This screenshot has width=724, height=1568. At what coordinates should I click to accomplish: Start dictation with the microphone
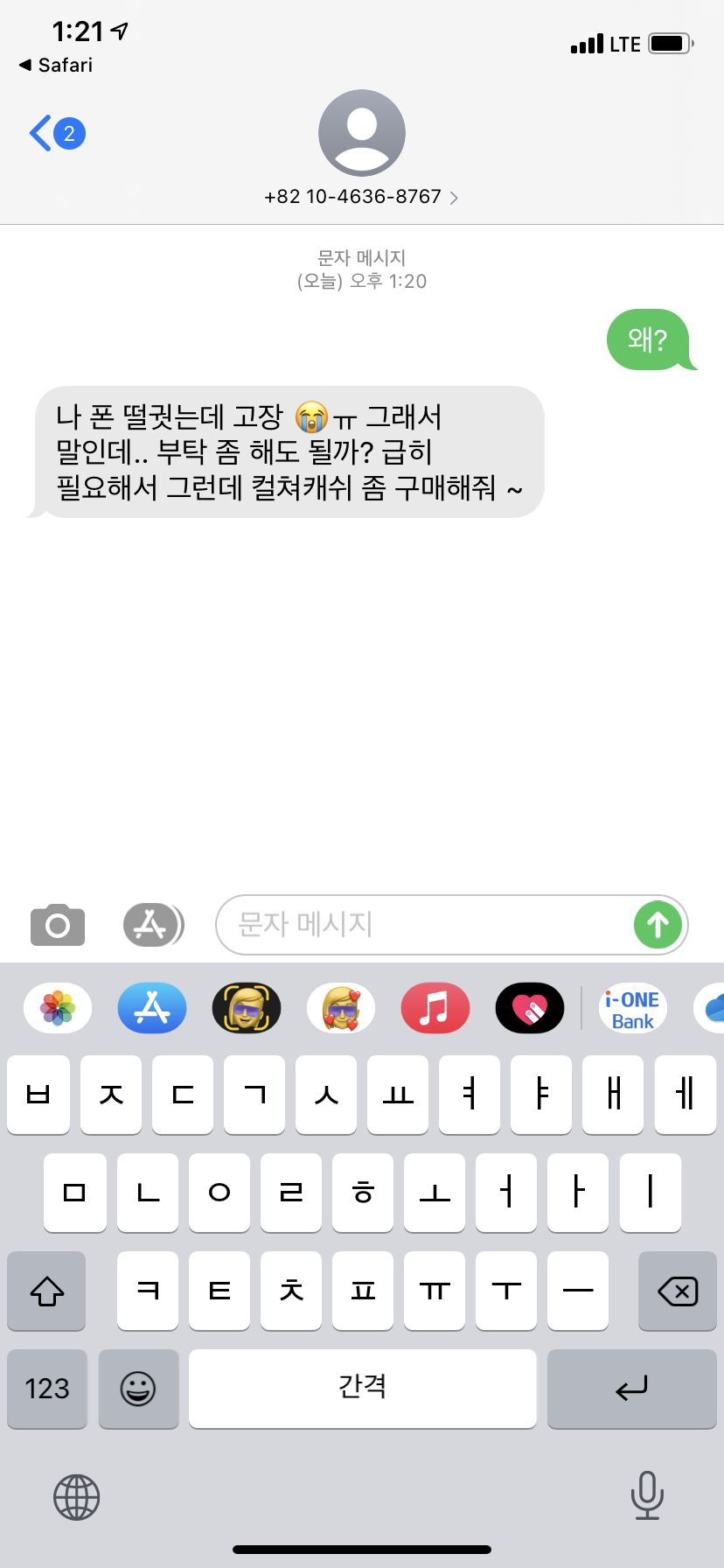tap(647, 1495)
